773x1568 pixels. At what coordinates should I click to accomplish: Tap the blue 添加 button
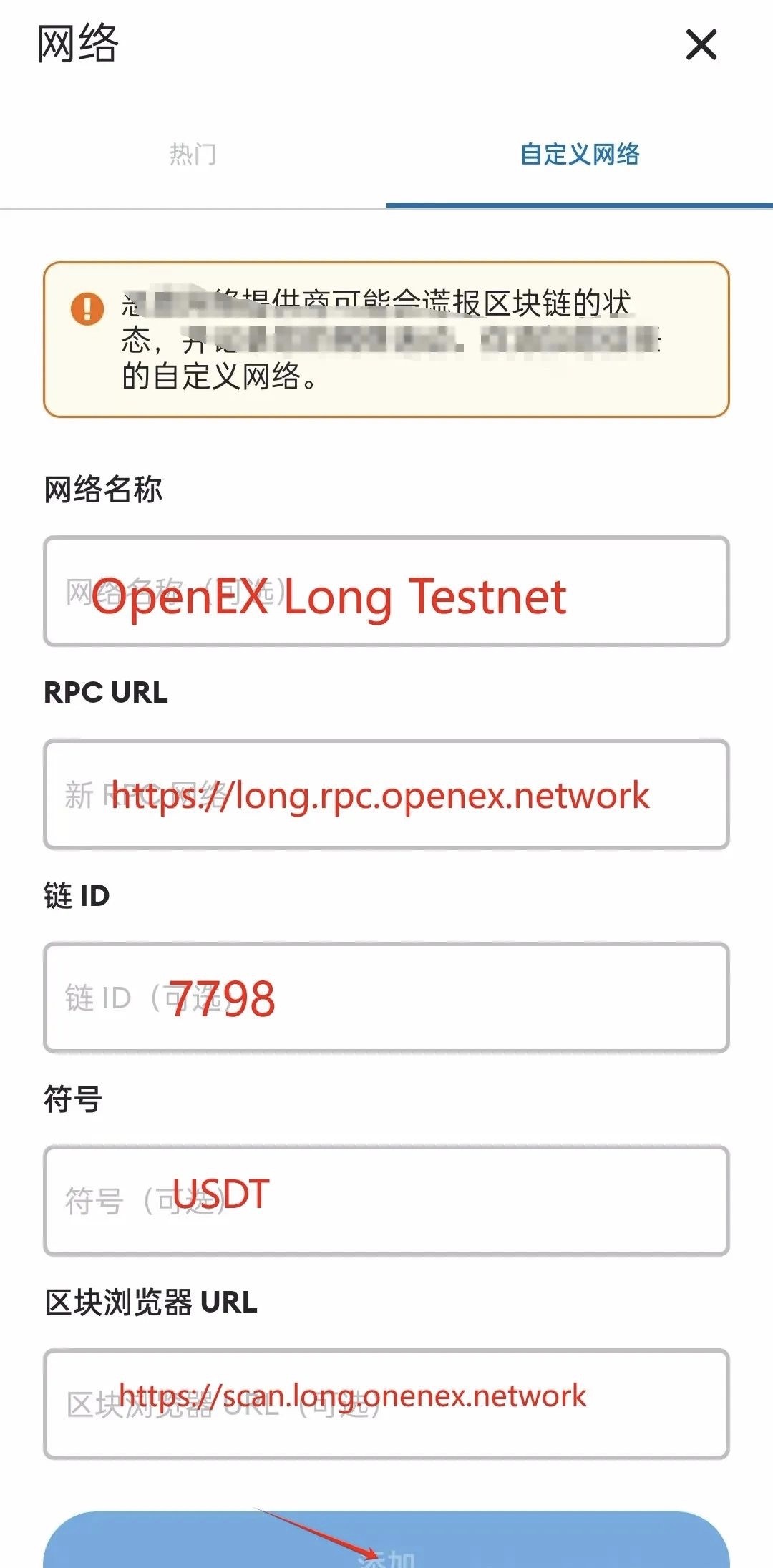[x=386, y=1539]
